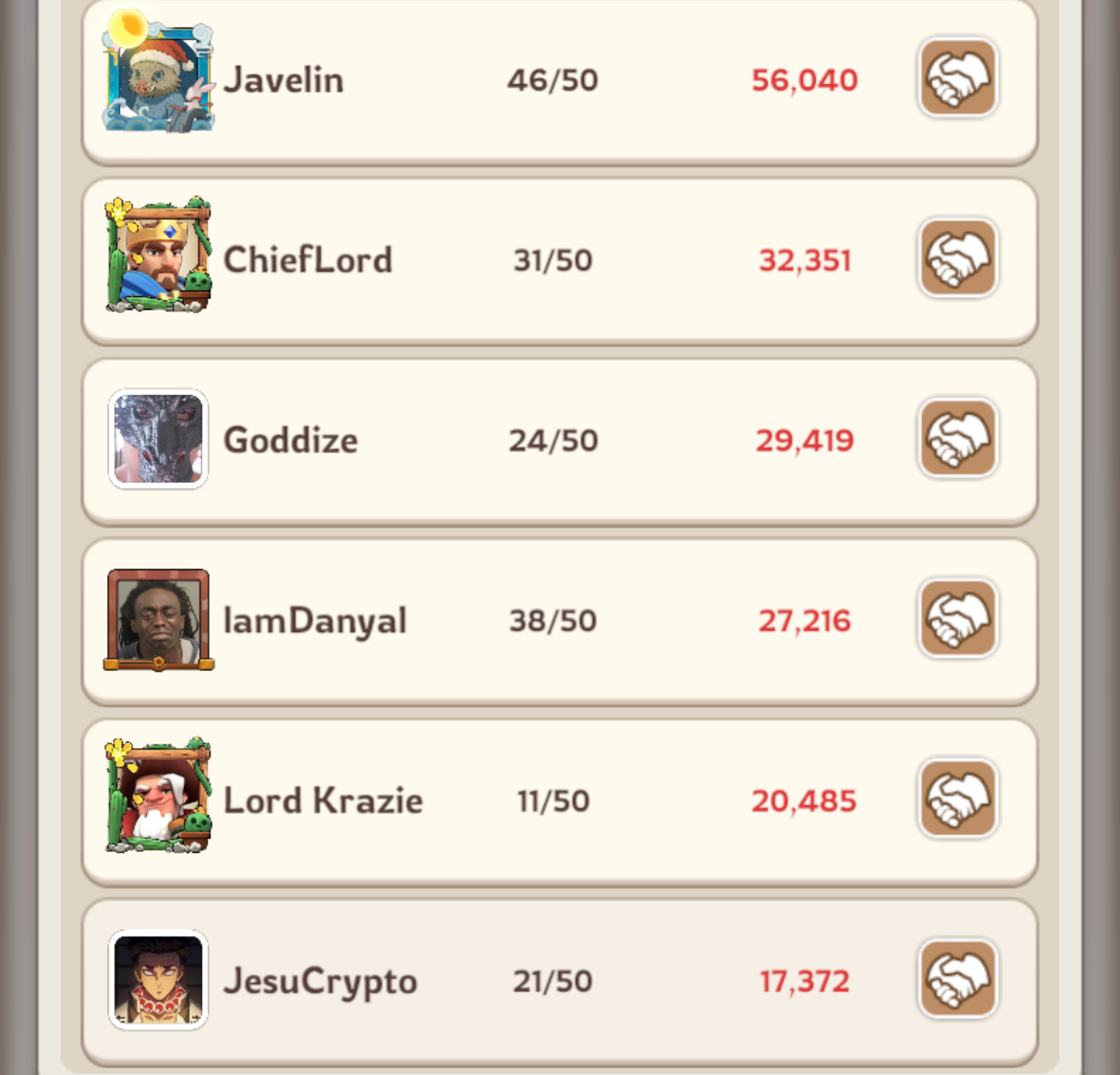Viewport: 1120px width, 1075px height.
Task: Open Javelin's profile avatar
Action: point(159,78)
